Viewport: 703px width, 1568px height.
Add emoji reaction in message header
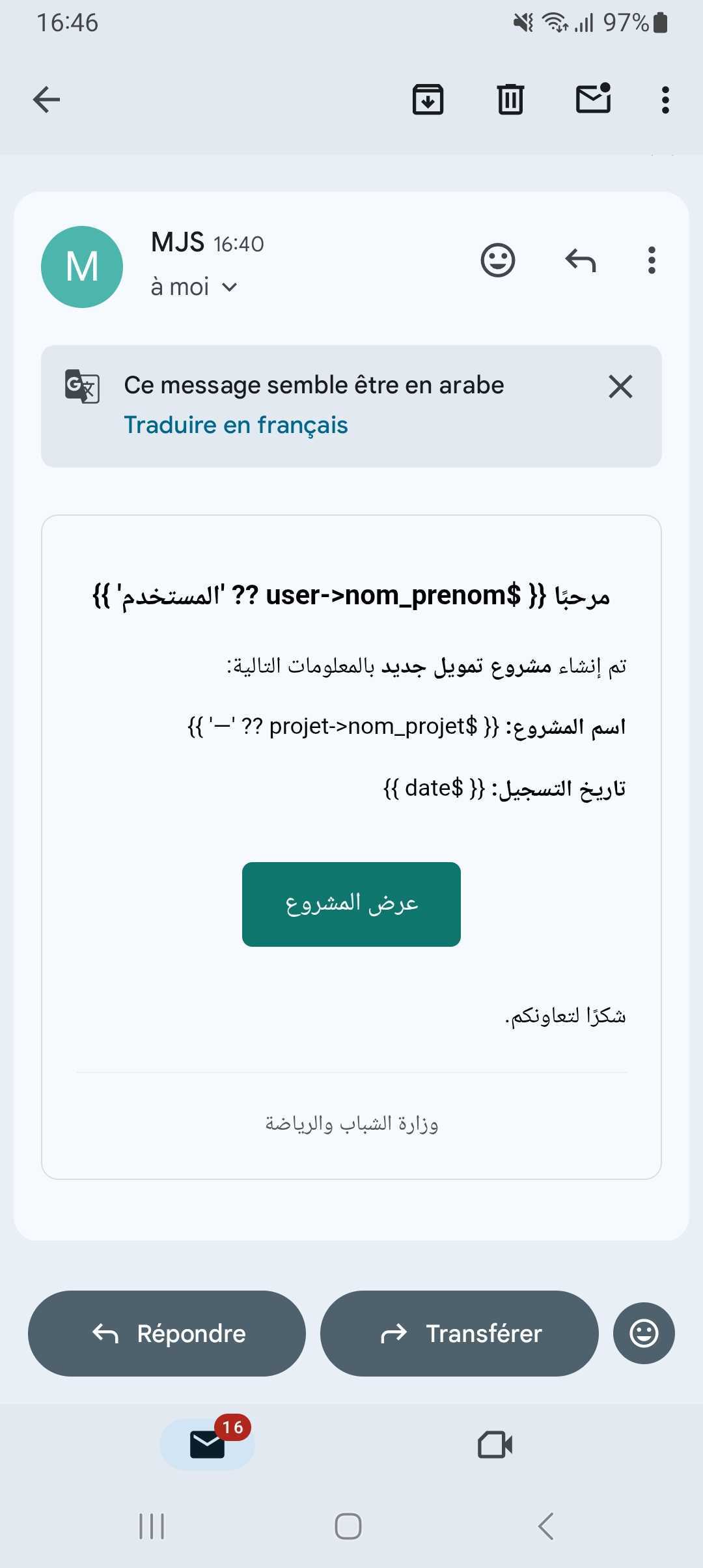pos(498,260)
